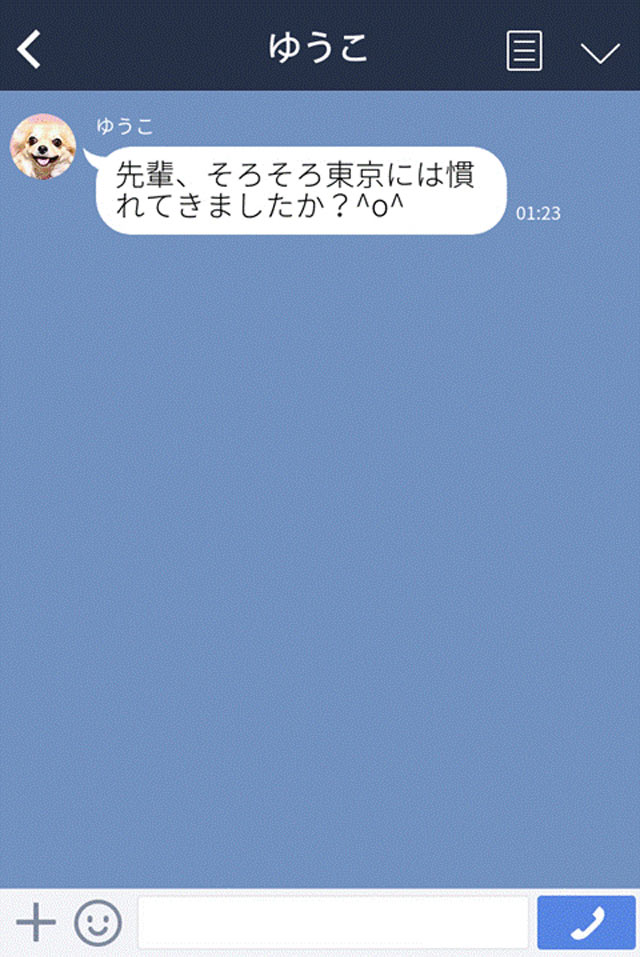Expand the chat options dropdown arrow

pos(600,50)
